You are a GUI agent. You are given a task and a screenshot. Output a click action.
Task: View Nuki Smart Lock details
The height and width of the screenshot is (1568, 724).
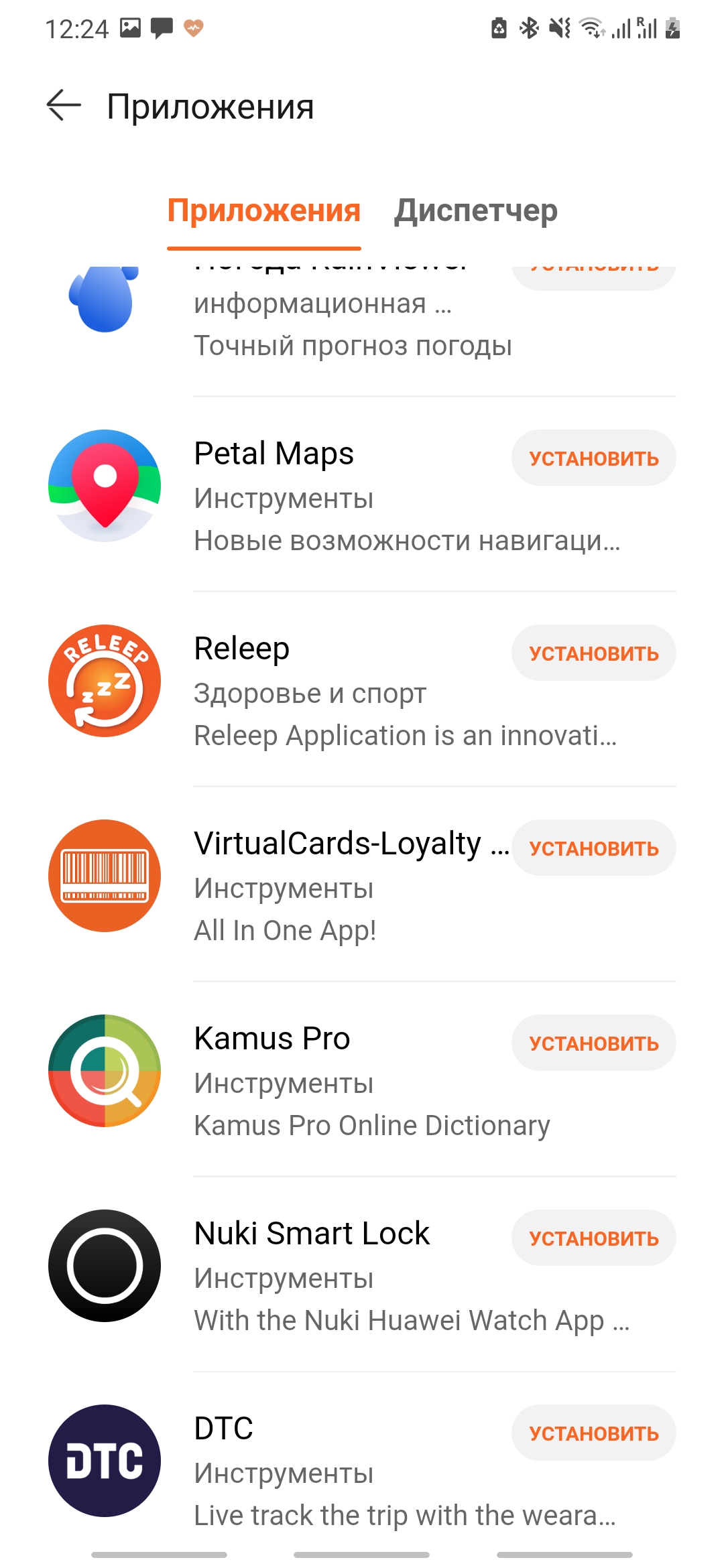point(312,1234)
